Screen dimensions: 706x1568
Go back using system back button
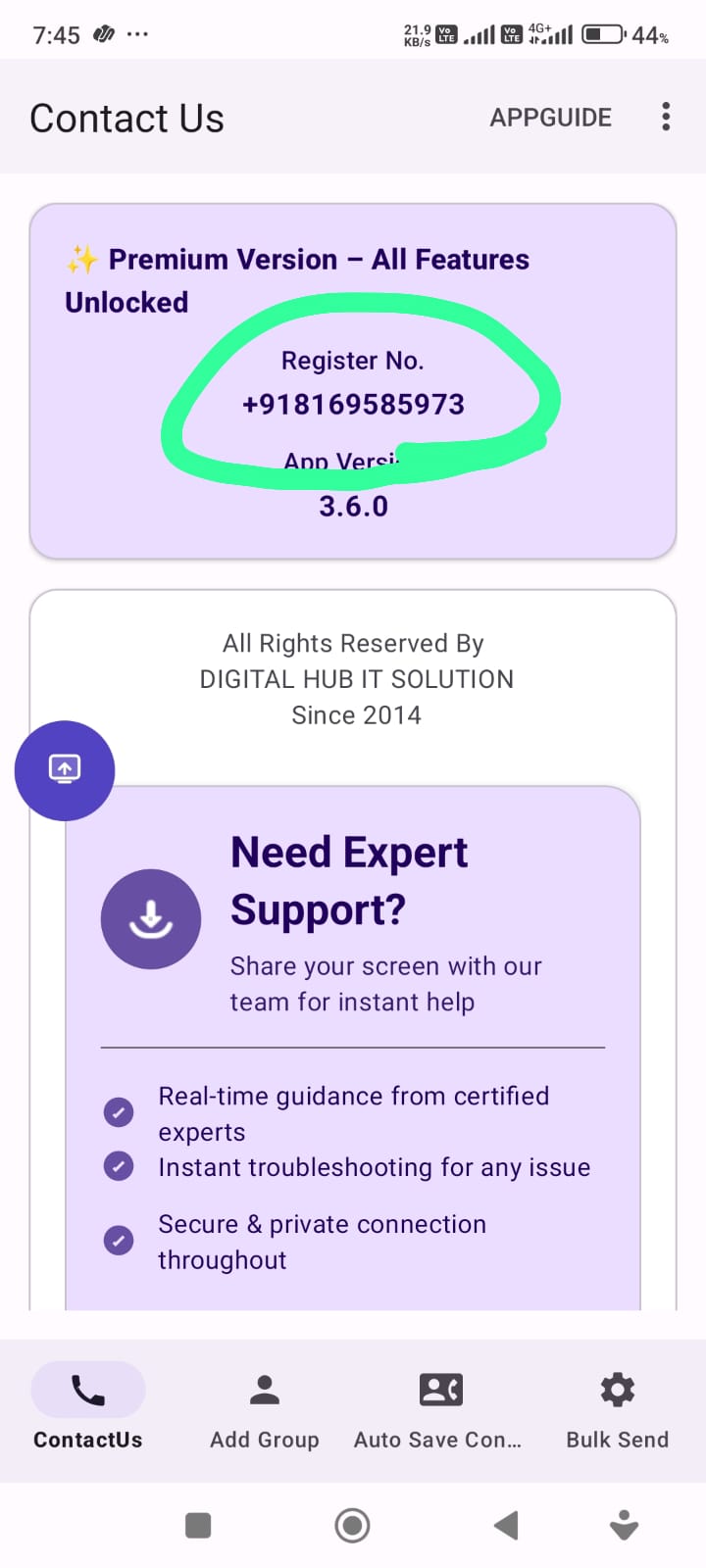point(506,1525)
